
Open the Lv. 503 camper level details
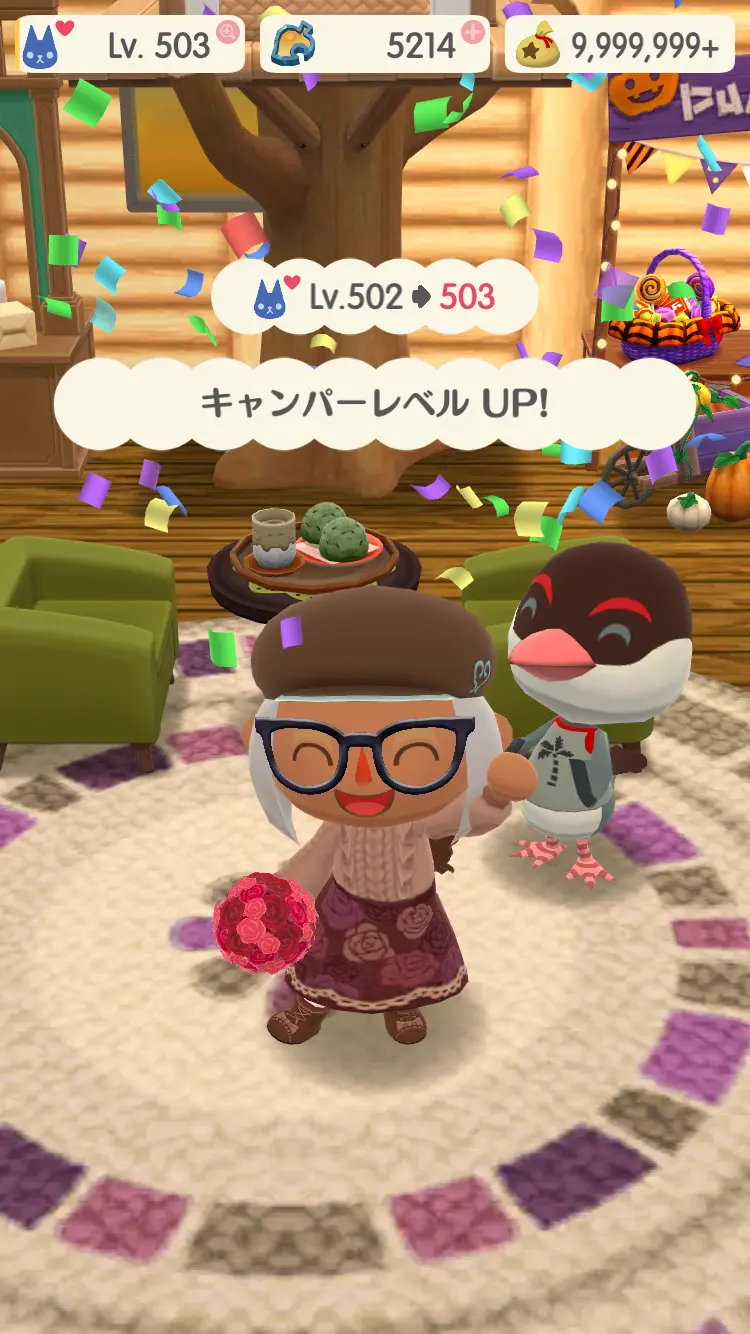(130, 45)
